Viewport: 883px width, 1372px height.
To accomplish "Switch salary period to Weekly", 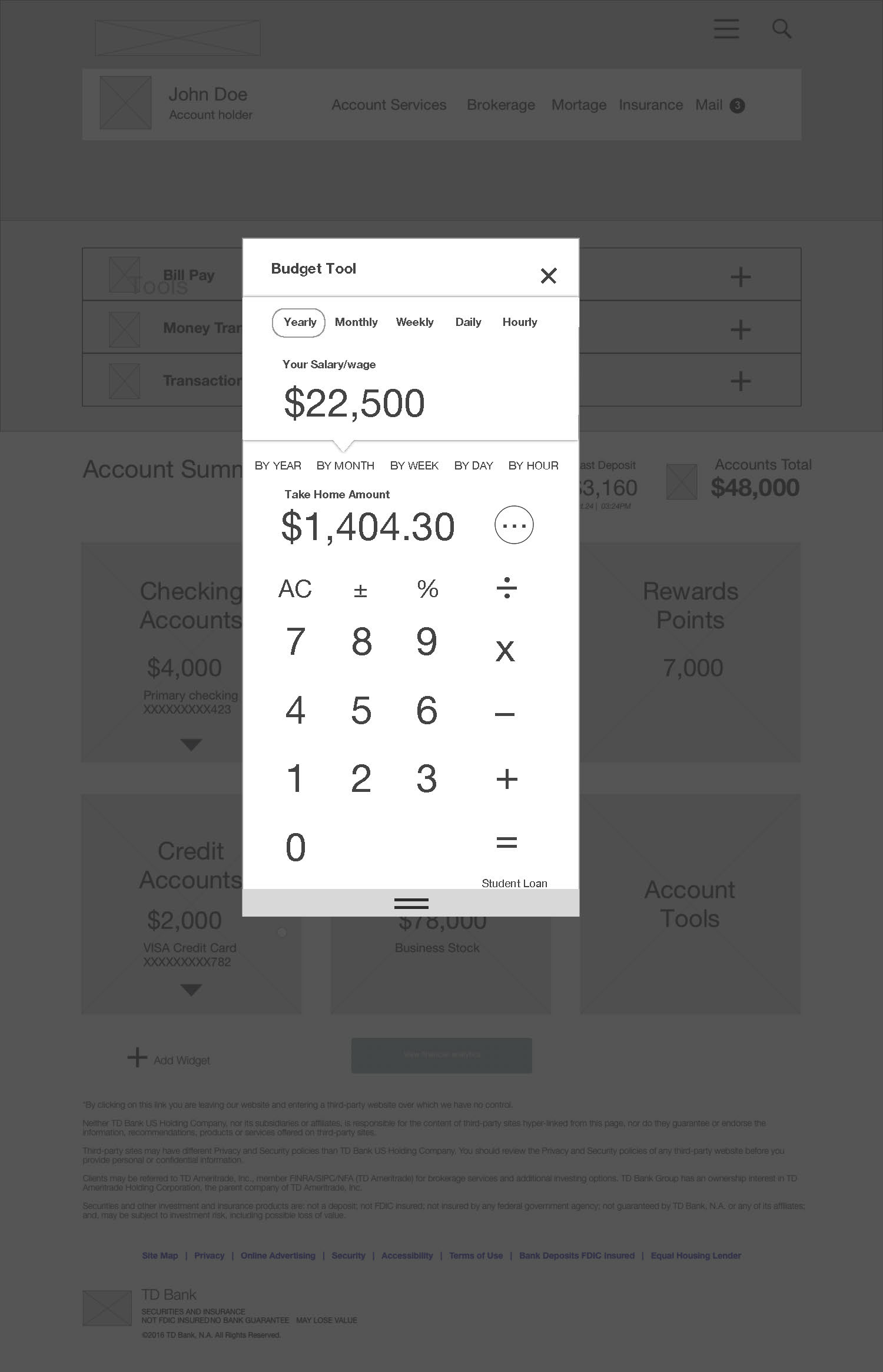I will pyautogui.click(x=414, y=322).
